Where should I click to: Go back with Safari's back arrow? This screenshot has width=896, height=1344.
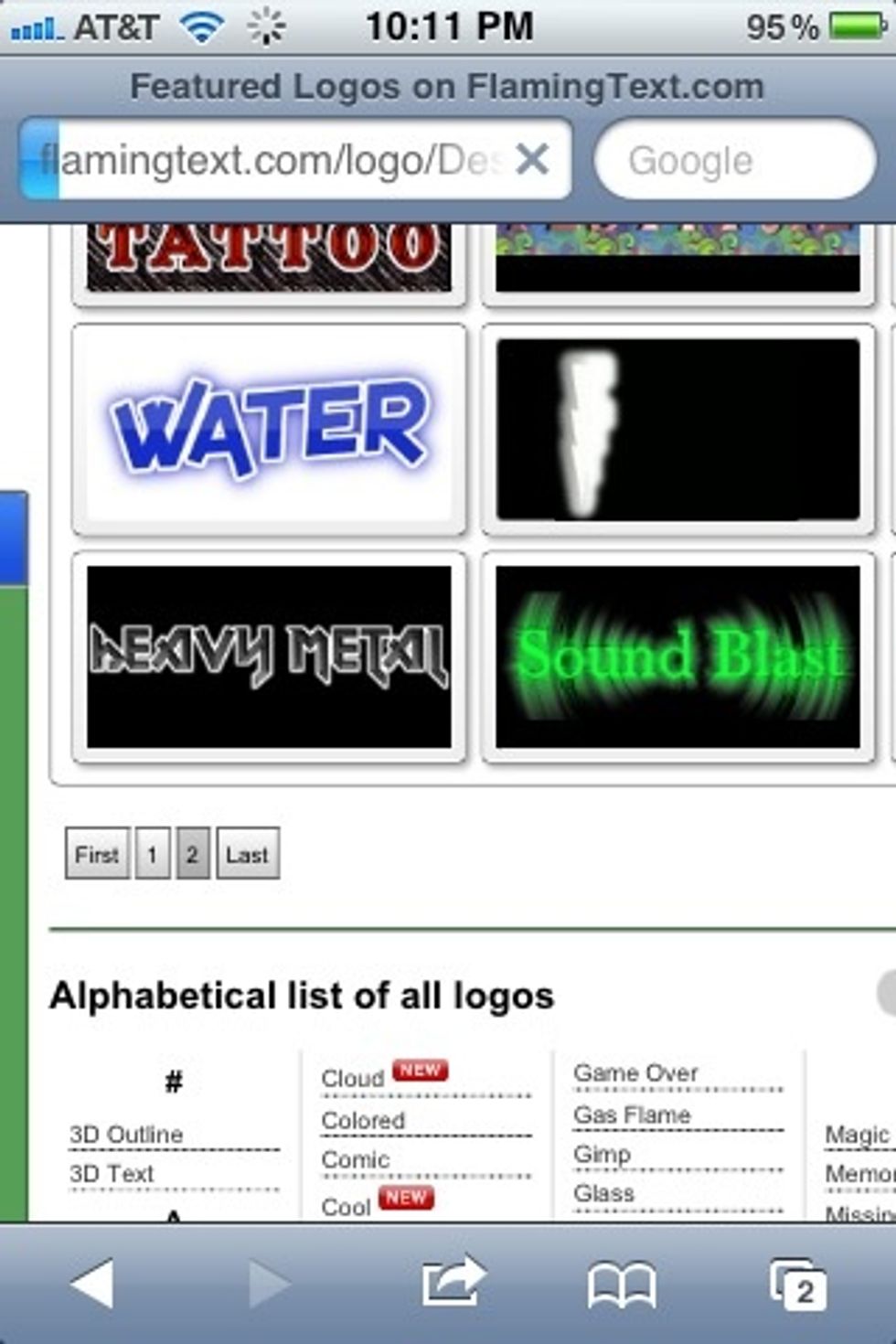tap(93, 1285)
